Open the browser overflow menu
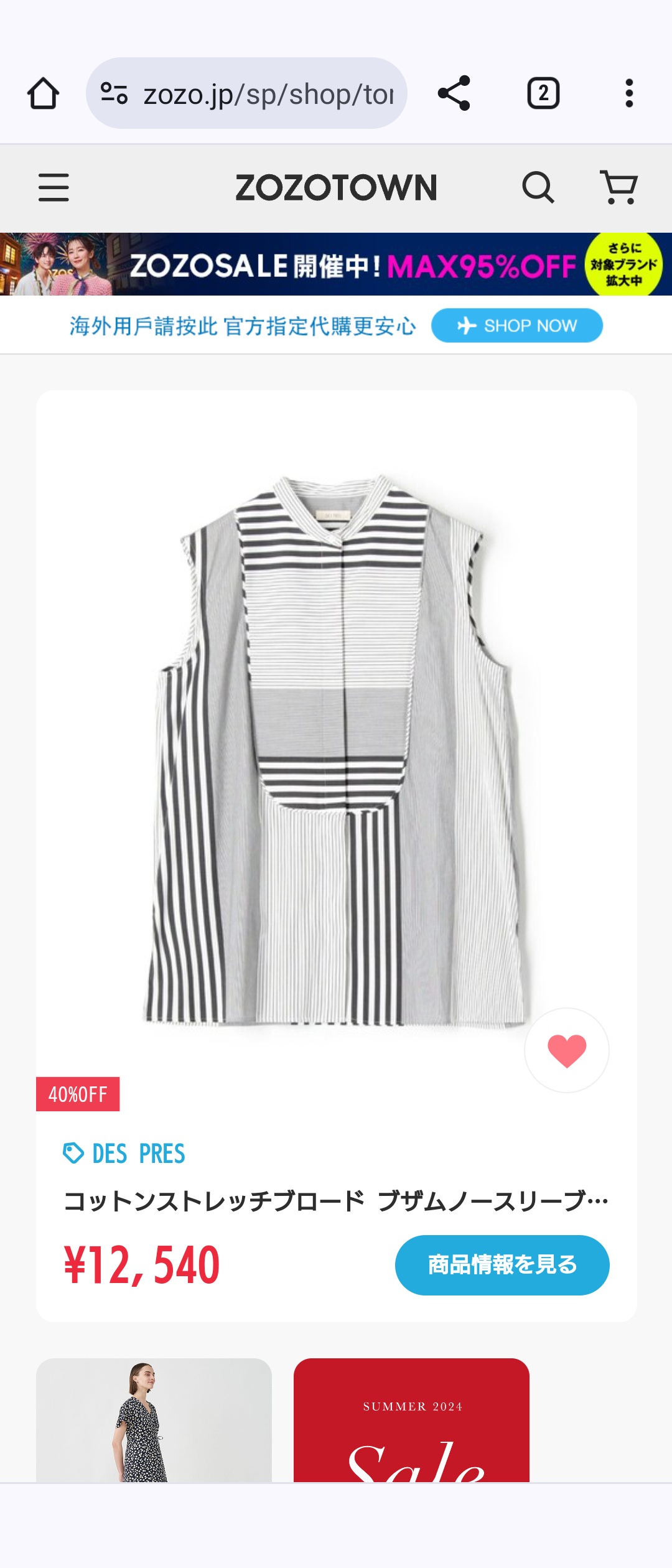Viewport: 672px width, 1568px height. [x=629, y=94]
